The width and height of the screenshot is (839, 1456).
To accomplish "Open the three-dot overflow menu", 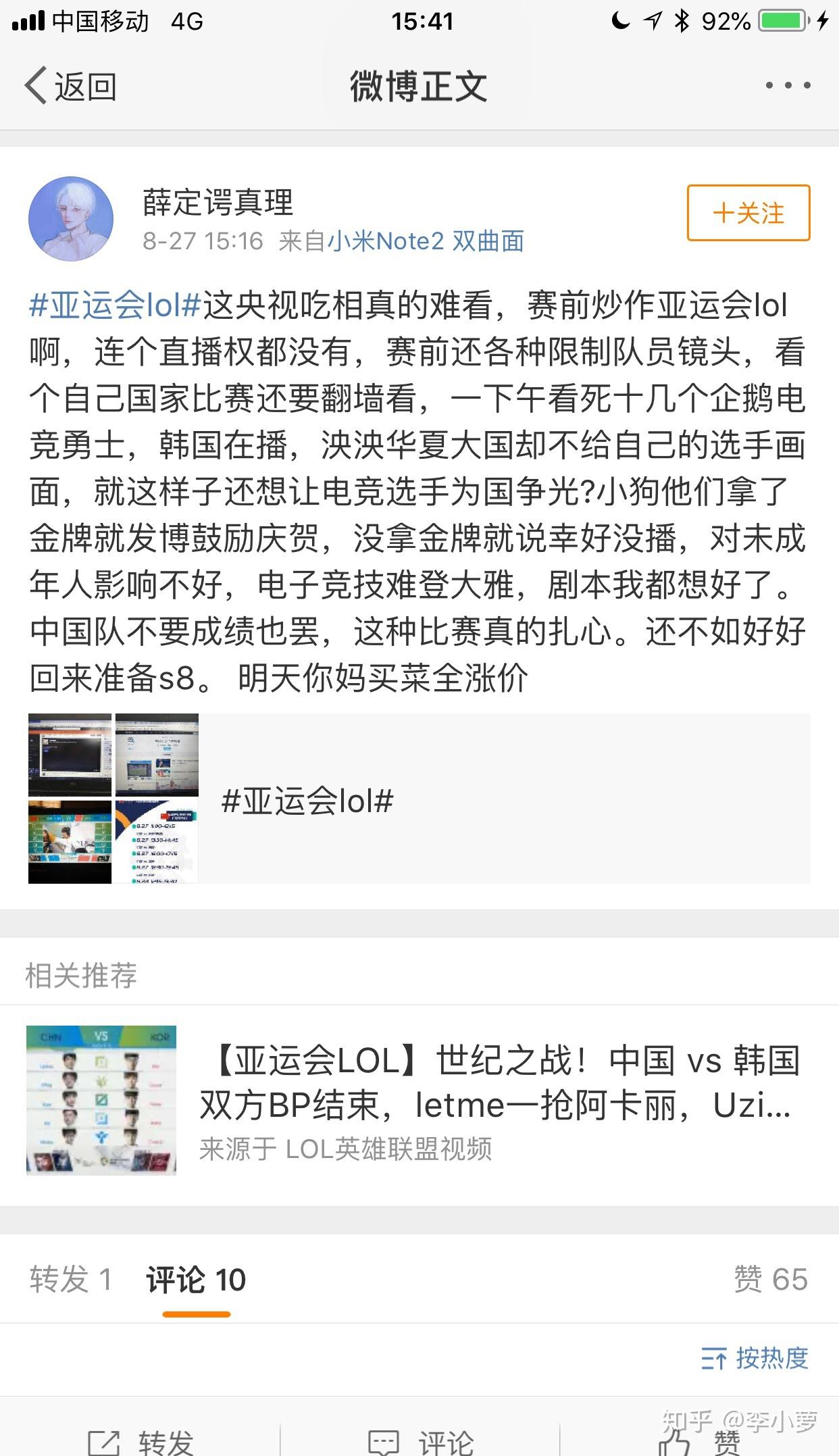I will tap(788, 86).
